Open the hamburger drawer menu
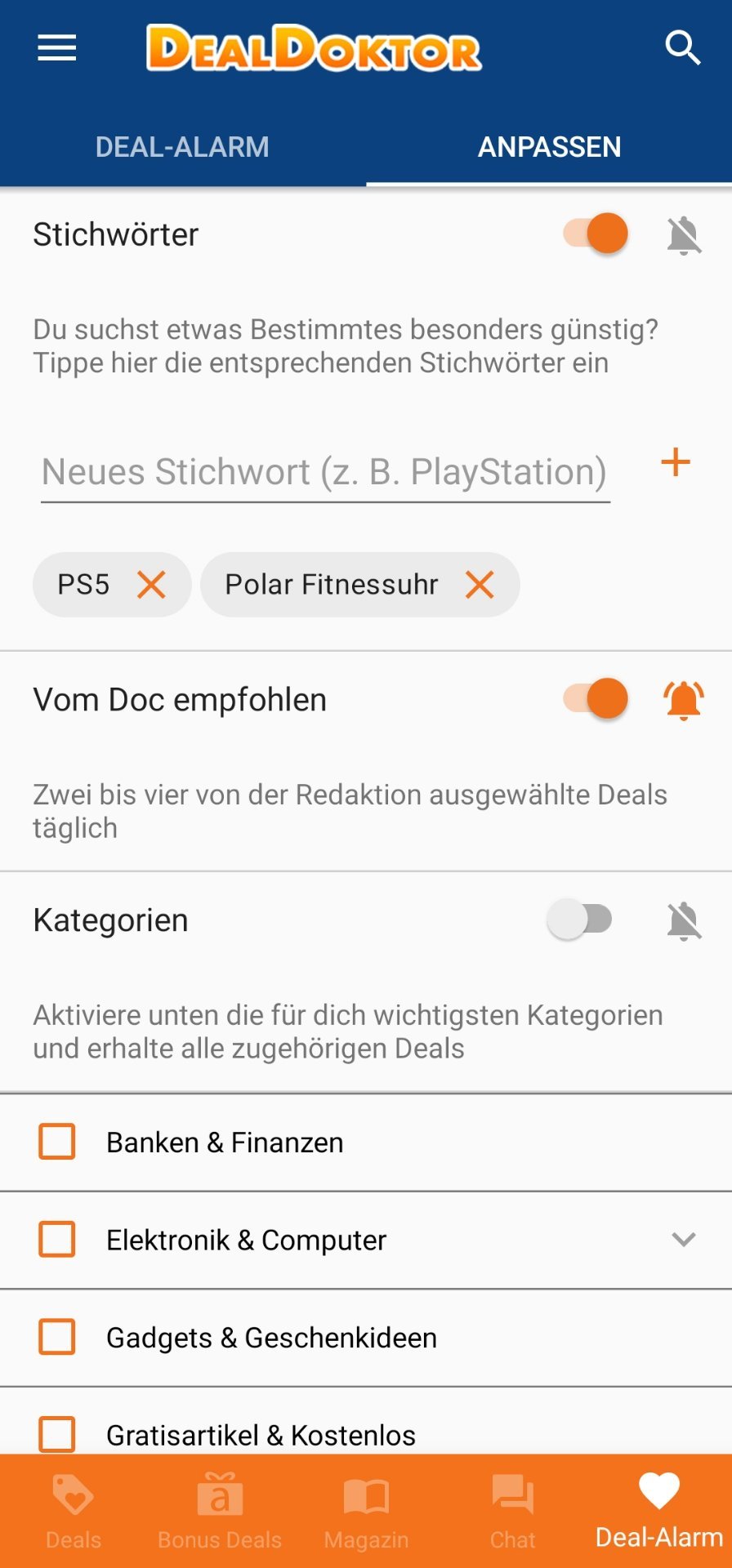This screenshot has width=732, height=1568. pos(57,48)
